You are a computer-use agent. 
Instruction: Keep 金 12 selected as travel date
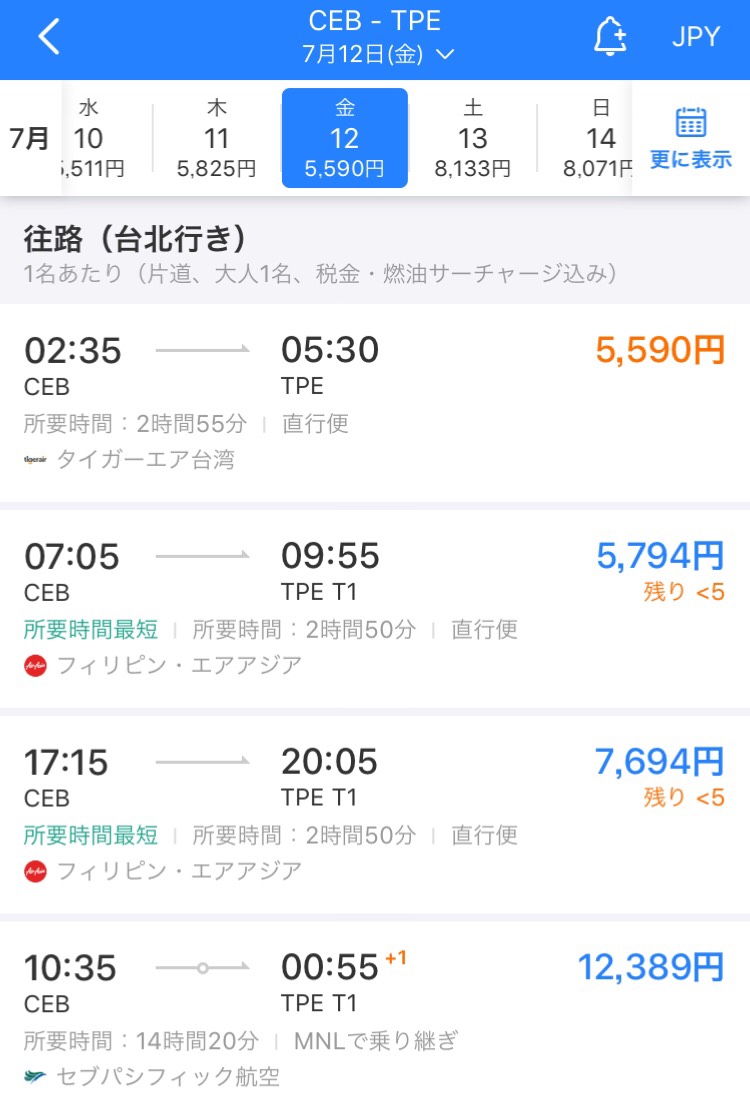(345, 137)
